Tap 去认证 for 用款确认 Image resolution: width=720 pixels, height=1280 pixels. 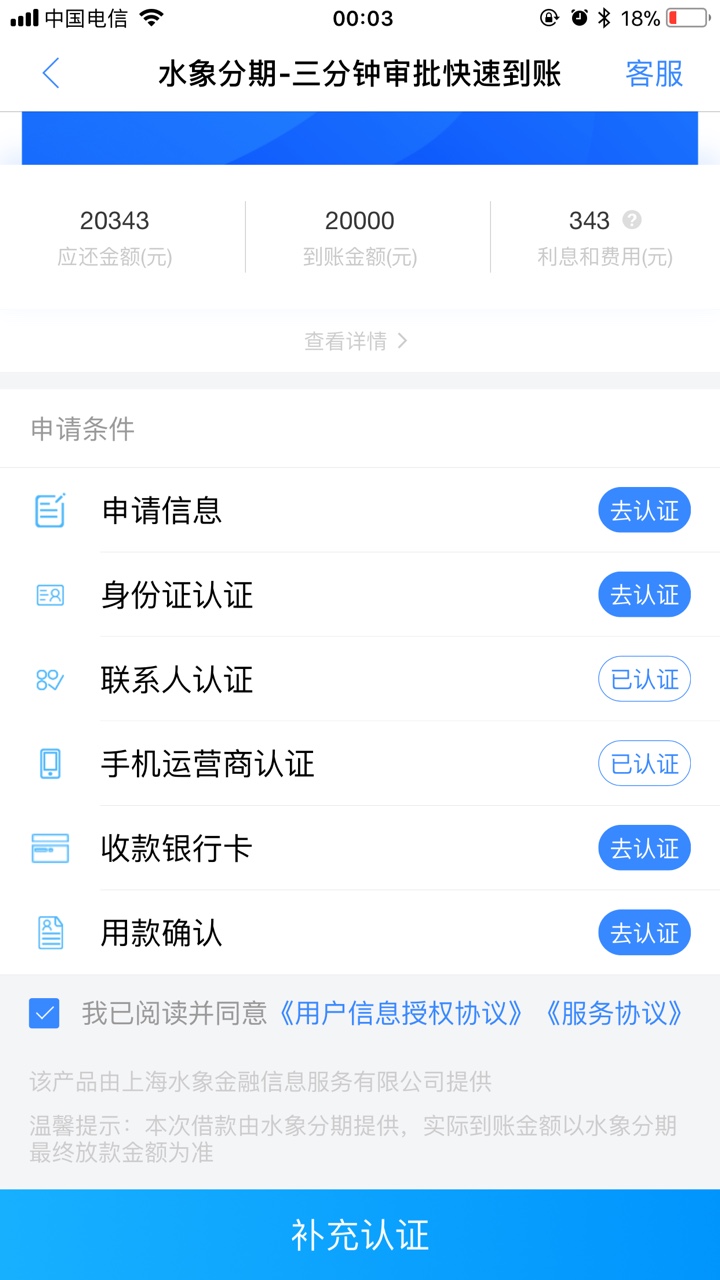point(644,933)
